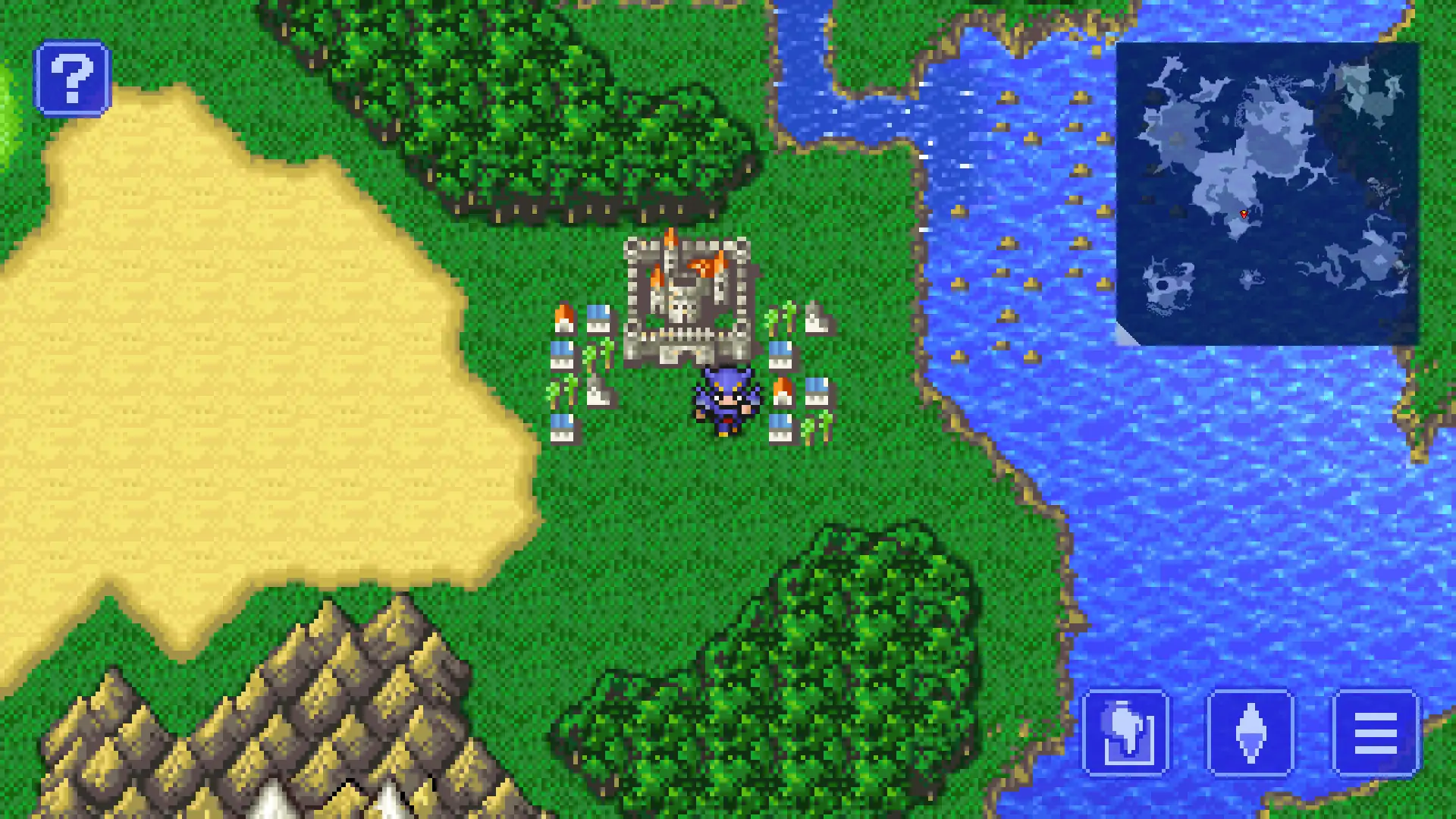Open the main menu hamburger button
1456x819 pixels.
[x=1375, y=733]
